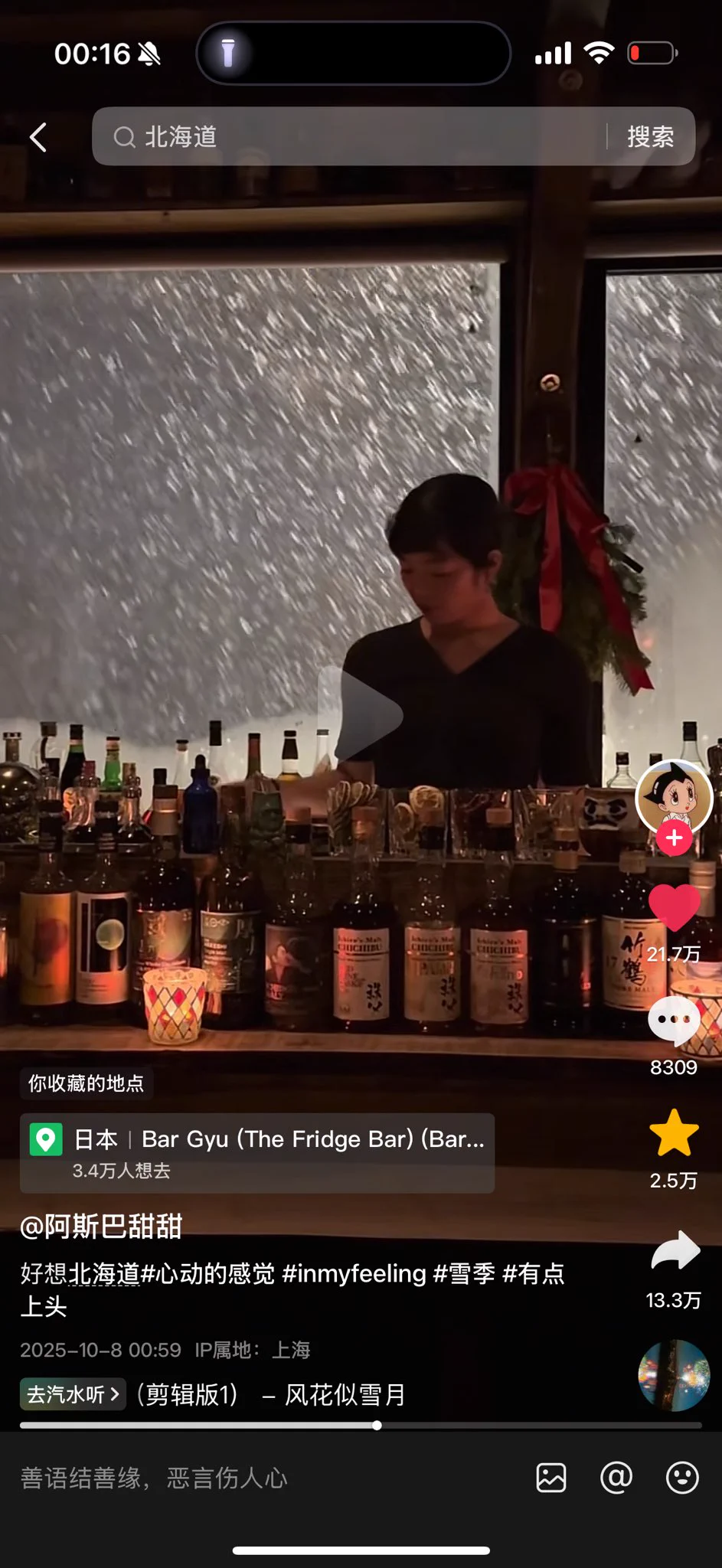722x1568 pixels.
Task: Focus the 善语结善缘 comment input
Action: [230, 1478]
